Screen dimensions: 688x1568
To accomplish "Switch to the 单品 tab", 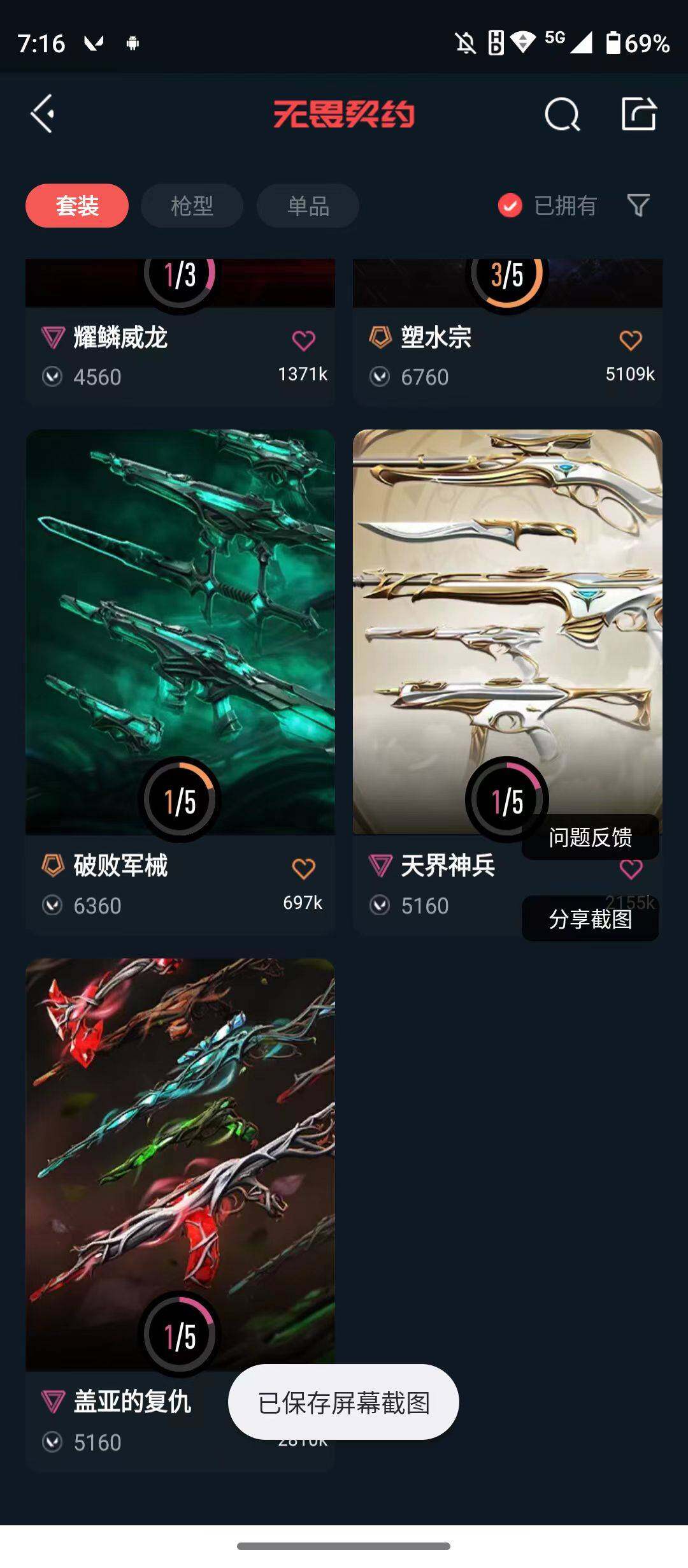I will 308,206.
